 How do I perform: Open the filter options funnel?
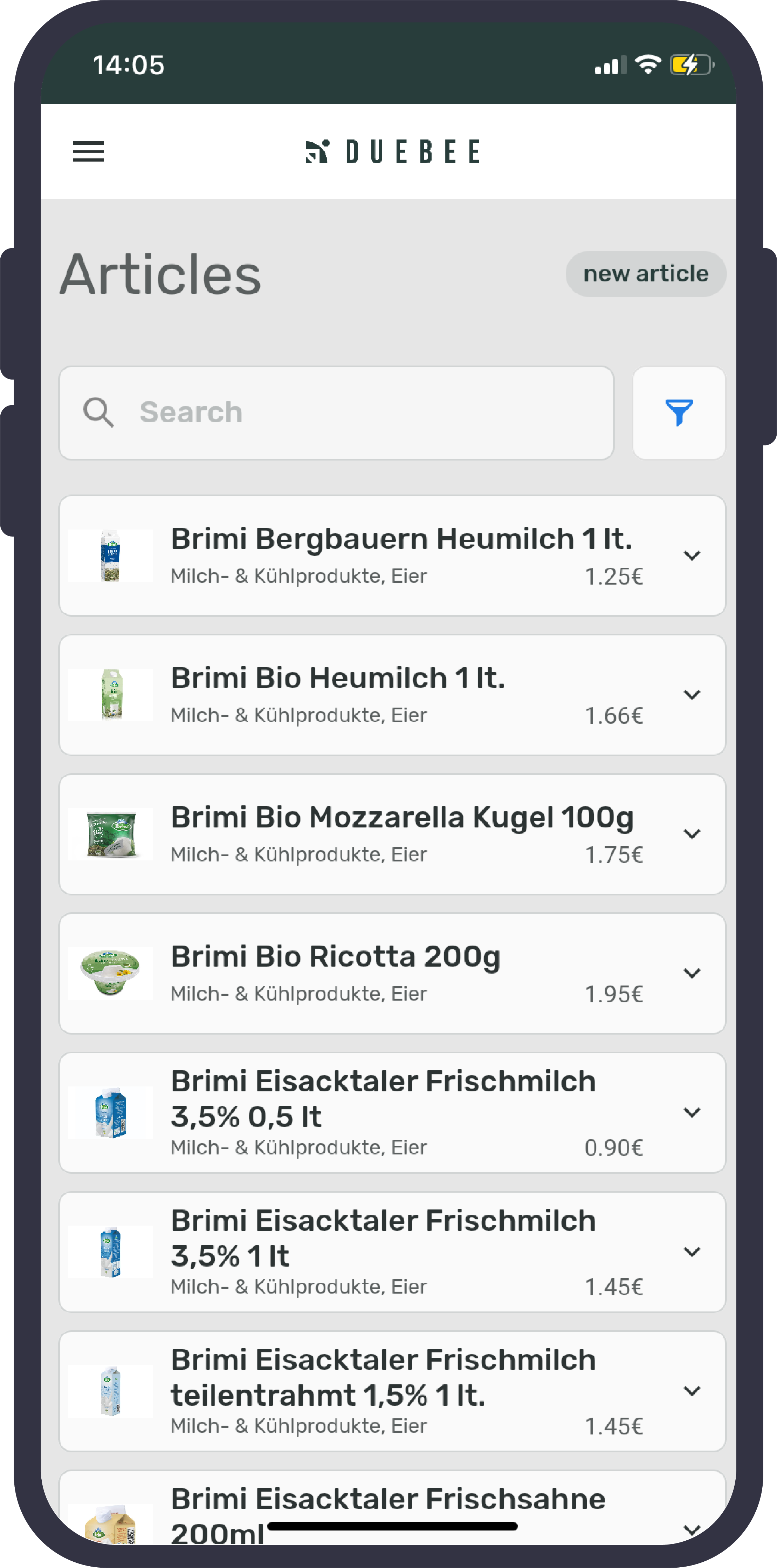point(679,413)
